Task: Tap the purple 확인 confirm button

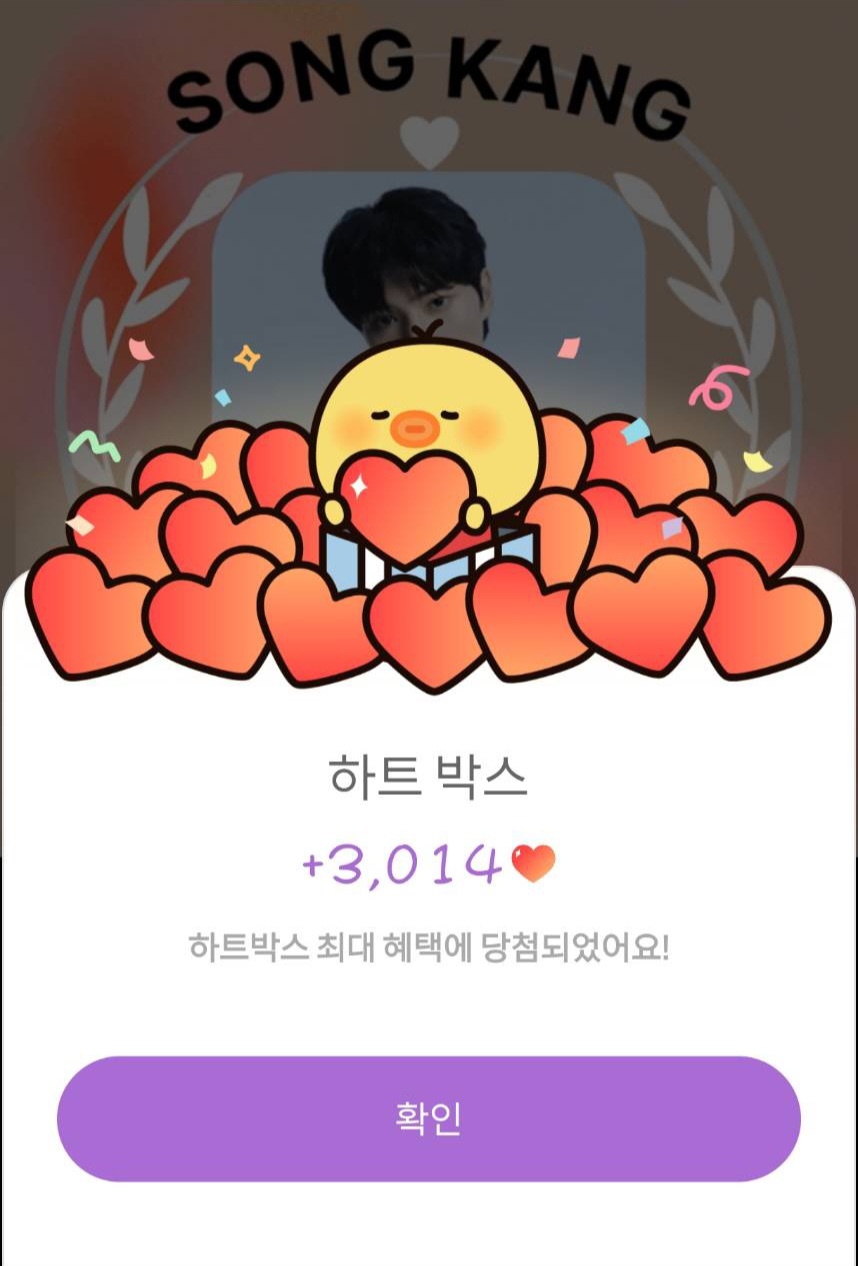Action: point(428,1118)
